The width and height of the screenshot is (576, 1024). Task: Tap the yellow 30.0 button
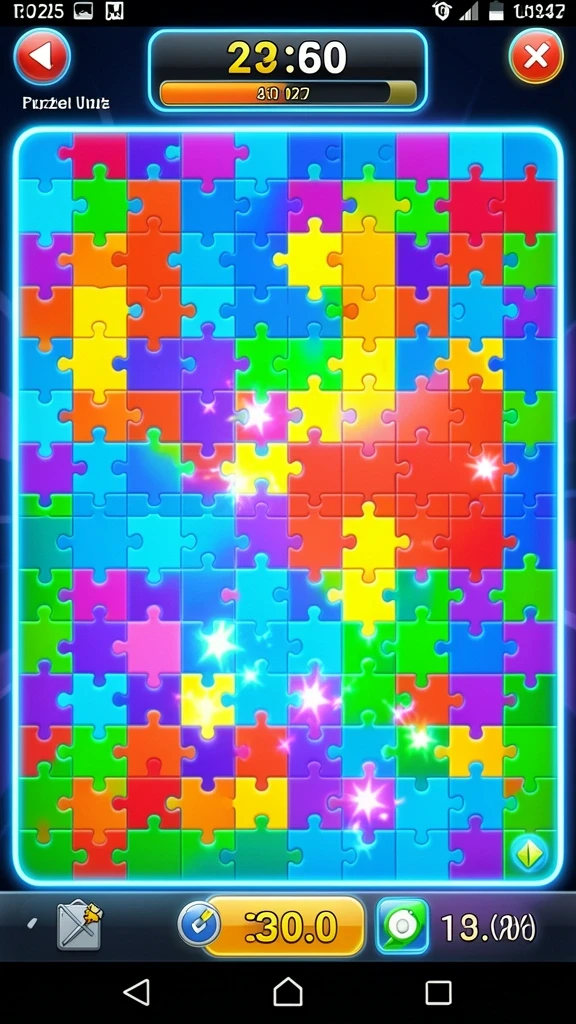[x=287, y=926]
